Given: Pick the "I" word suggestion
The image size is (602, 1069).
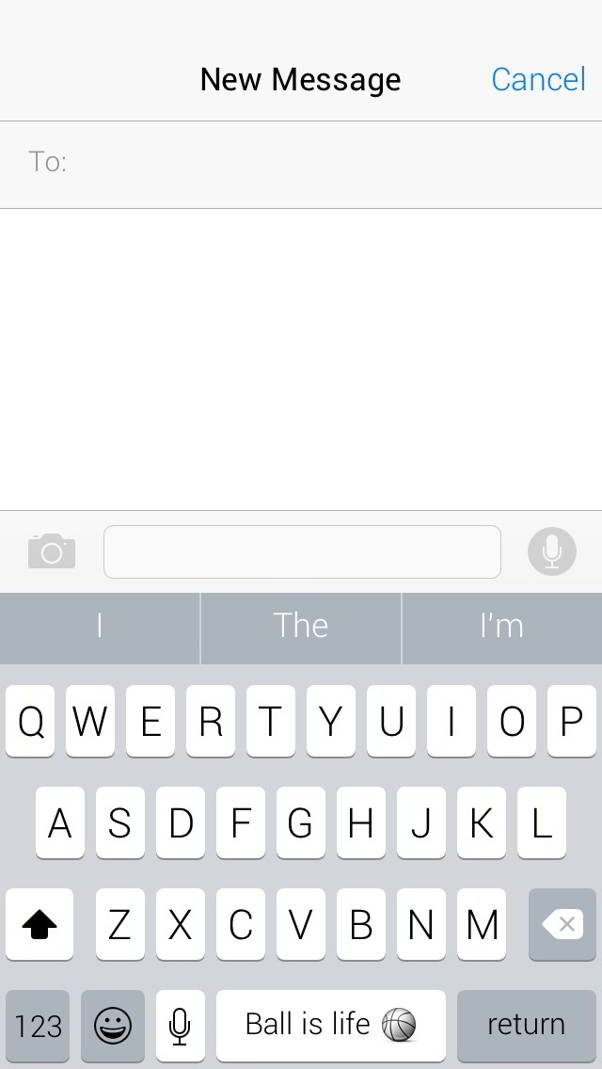Looking at the screenshot, I should 100,627.
